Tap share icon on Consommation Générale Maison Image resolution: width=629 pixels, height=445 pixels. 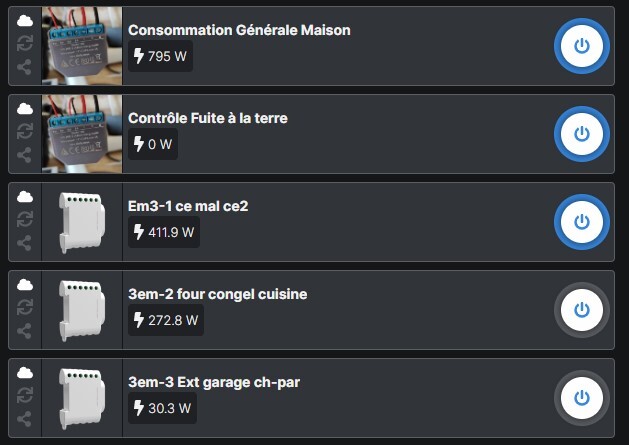click(25, 68)
